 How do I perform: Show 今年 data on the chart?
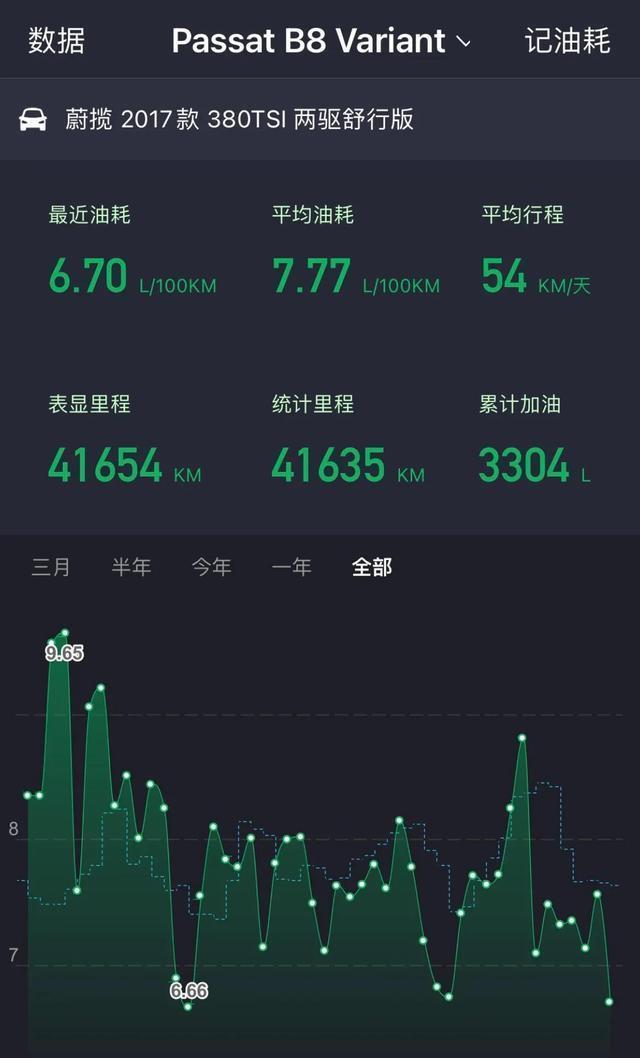211,567
